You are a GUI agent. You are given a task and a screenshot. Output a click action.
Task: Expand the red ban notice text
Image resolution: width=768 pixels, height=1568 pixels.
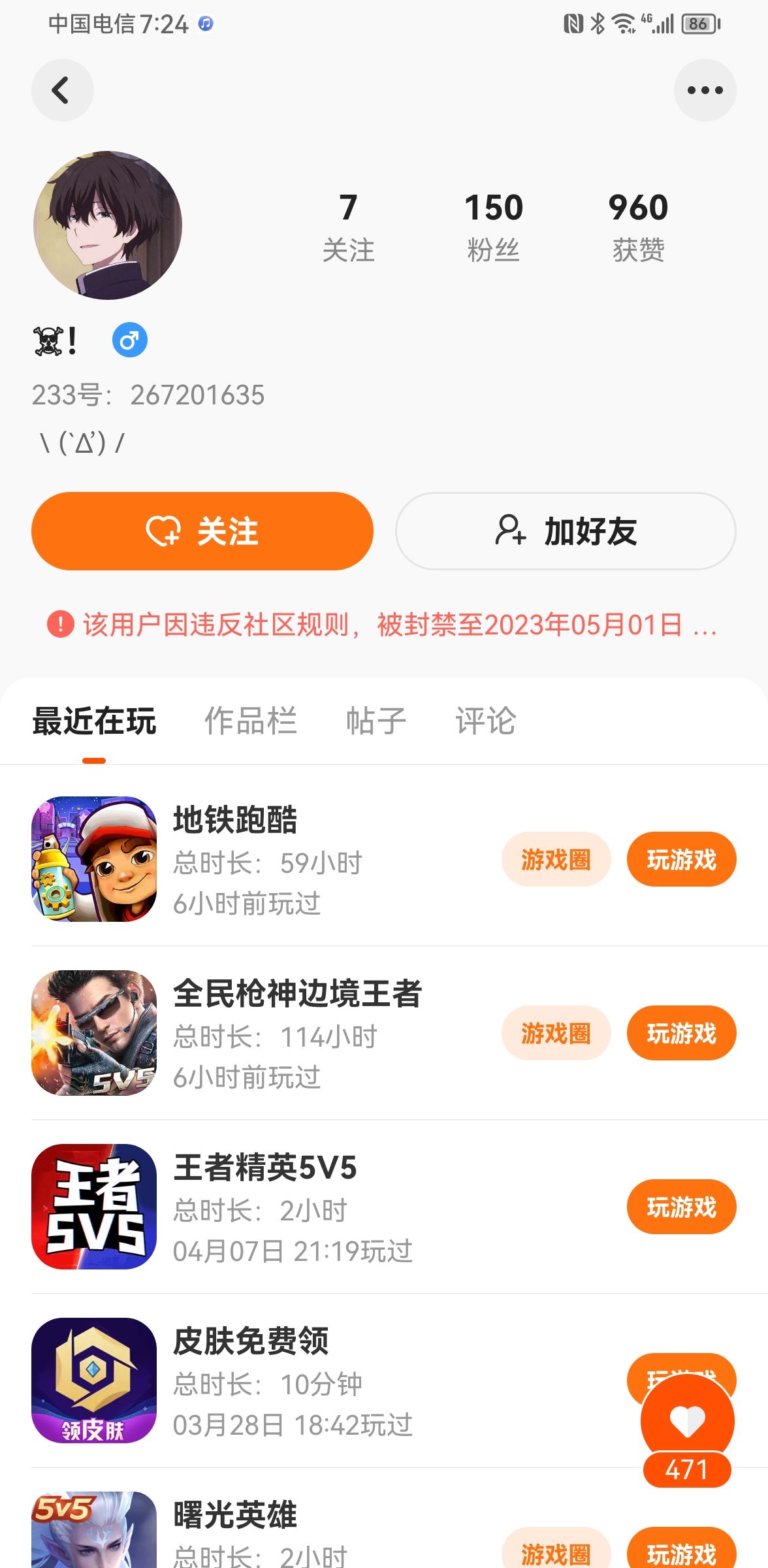(x=383, y=625)
